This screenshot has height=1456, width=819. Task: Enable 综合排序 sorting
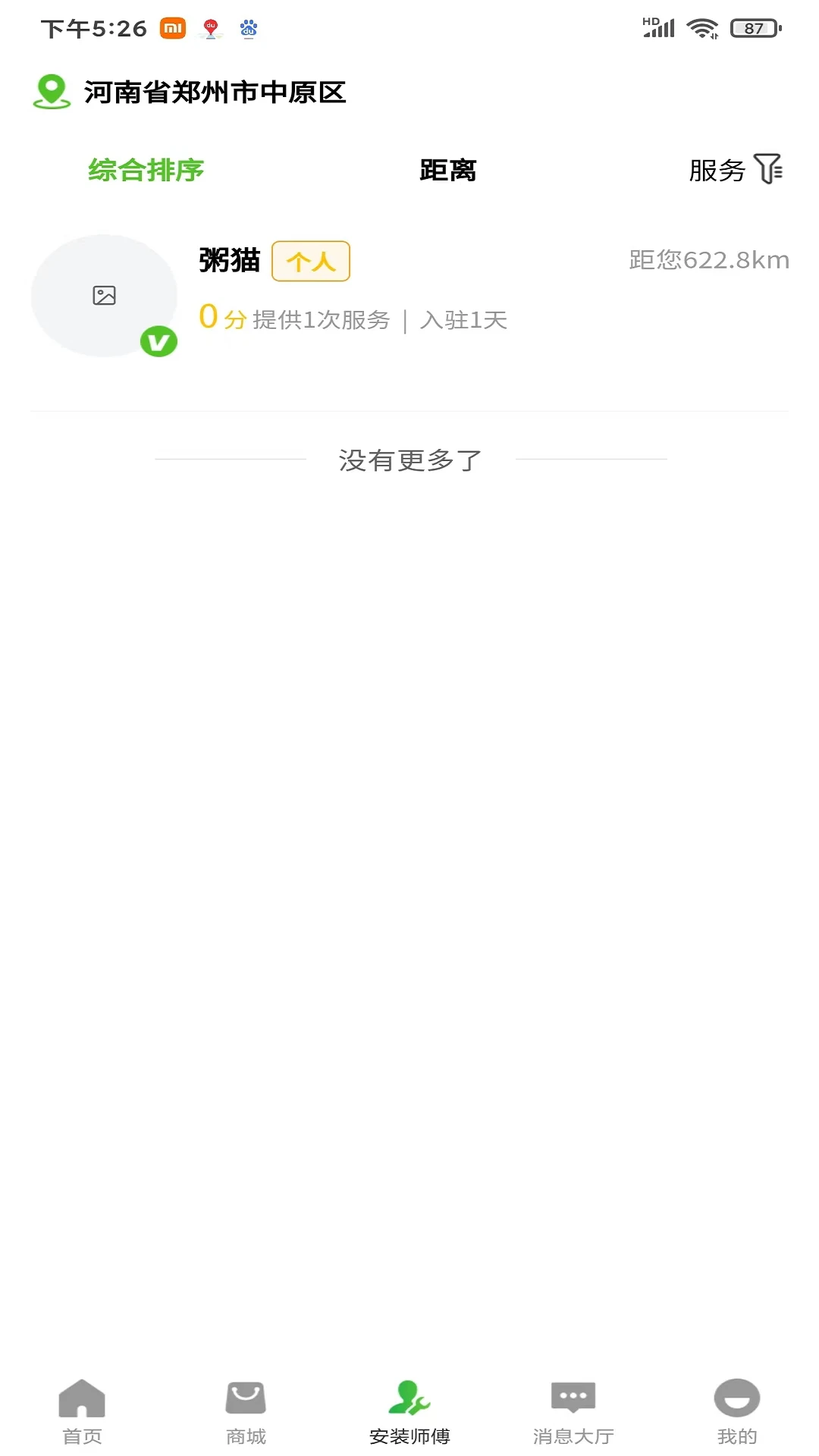(146, 171)
